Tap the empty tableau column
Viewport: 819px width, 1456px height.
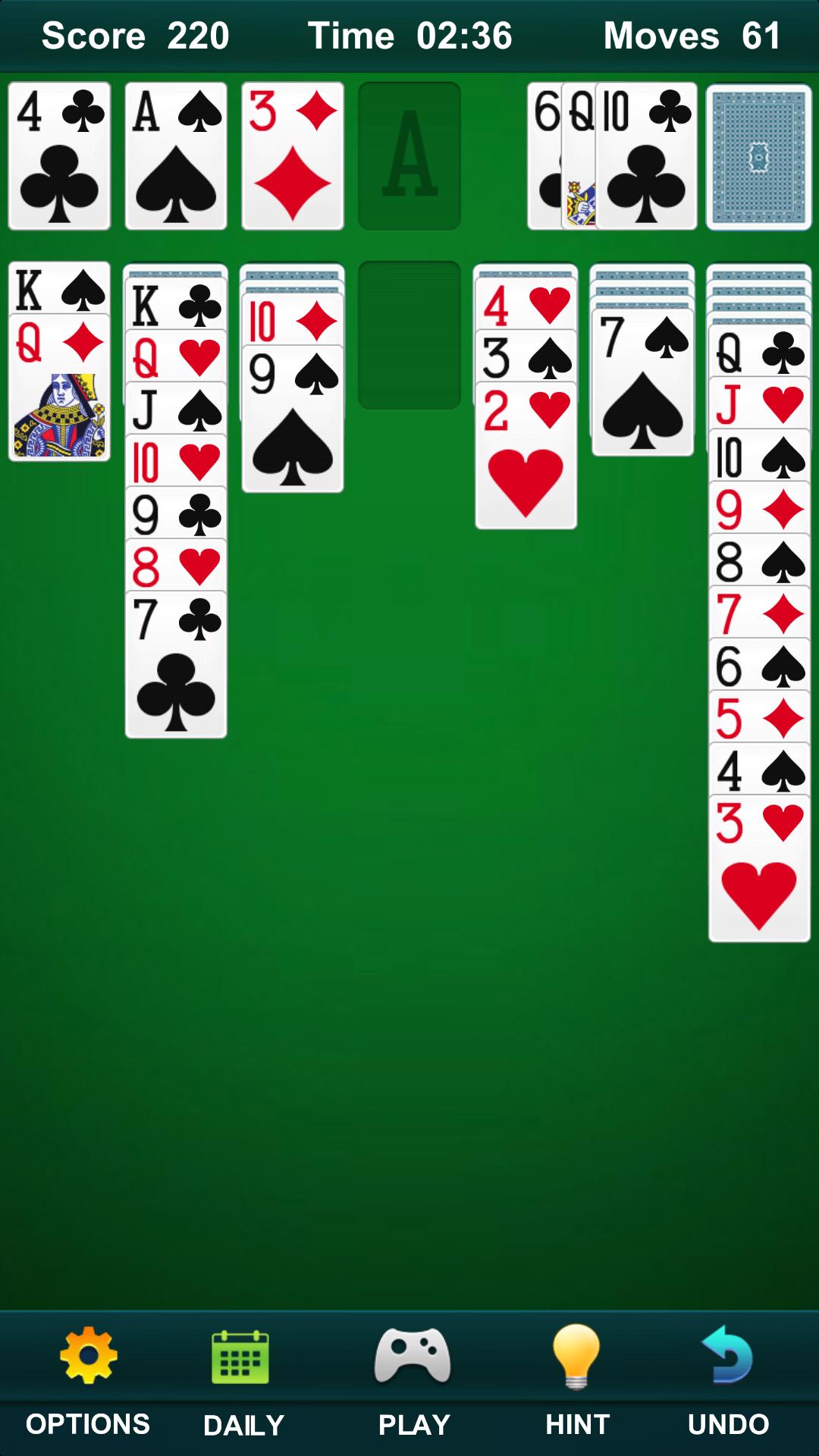(409, 335)
